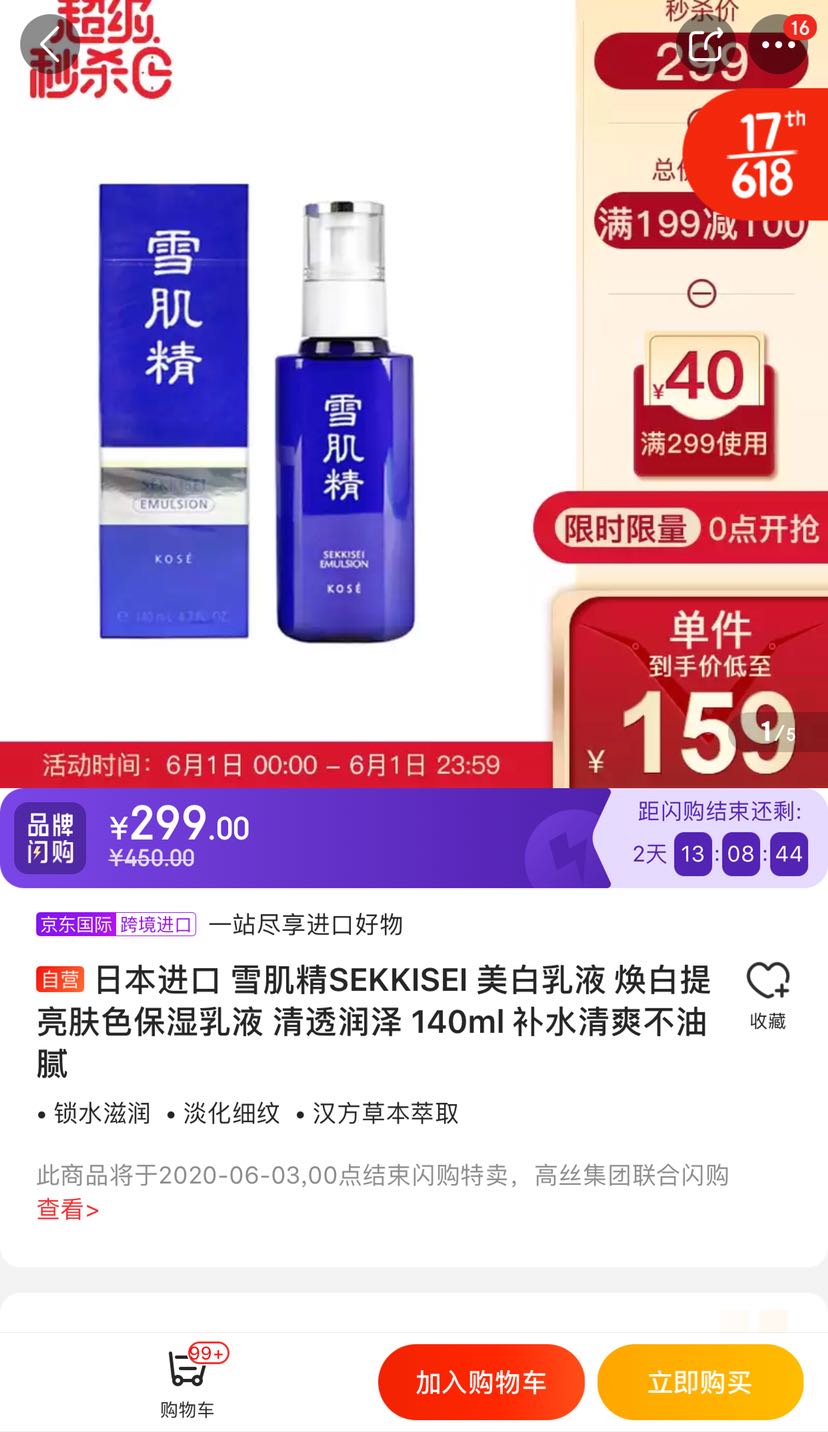This screenshot has height=1432, width=828.
Task: Tap 立即购买 to buy now
Action: coord(700,1382)
